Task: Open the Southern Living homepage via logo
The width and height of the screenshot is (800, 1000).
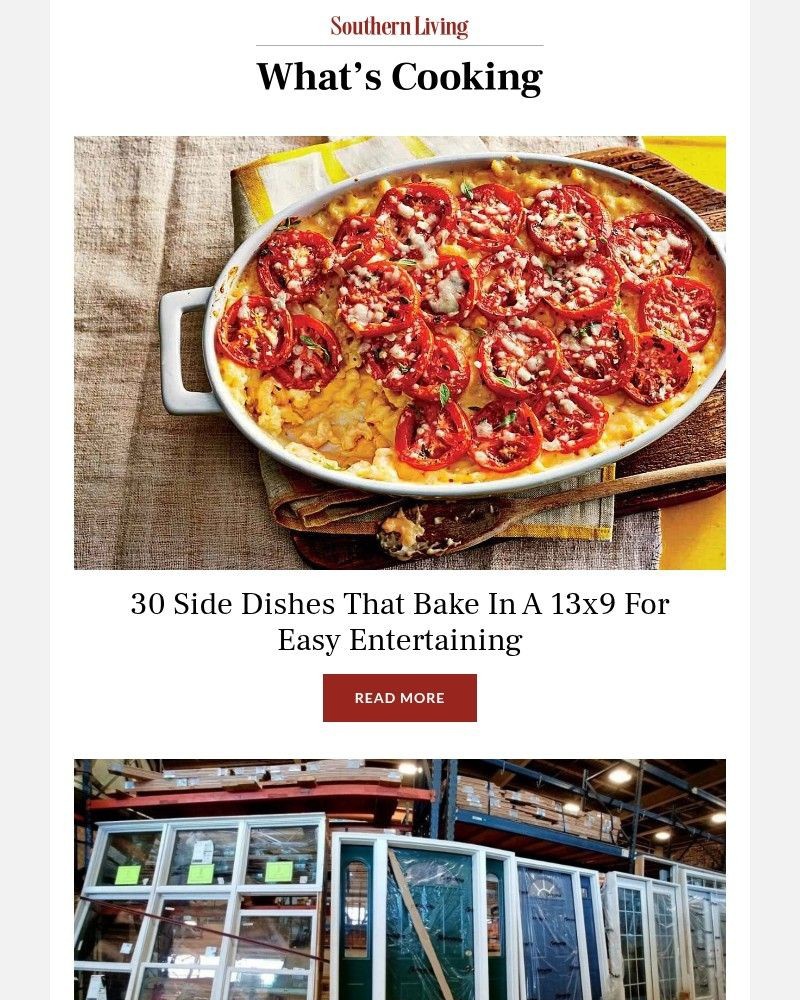Action: click(398, 26)
